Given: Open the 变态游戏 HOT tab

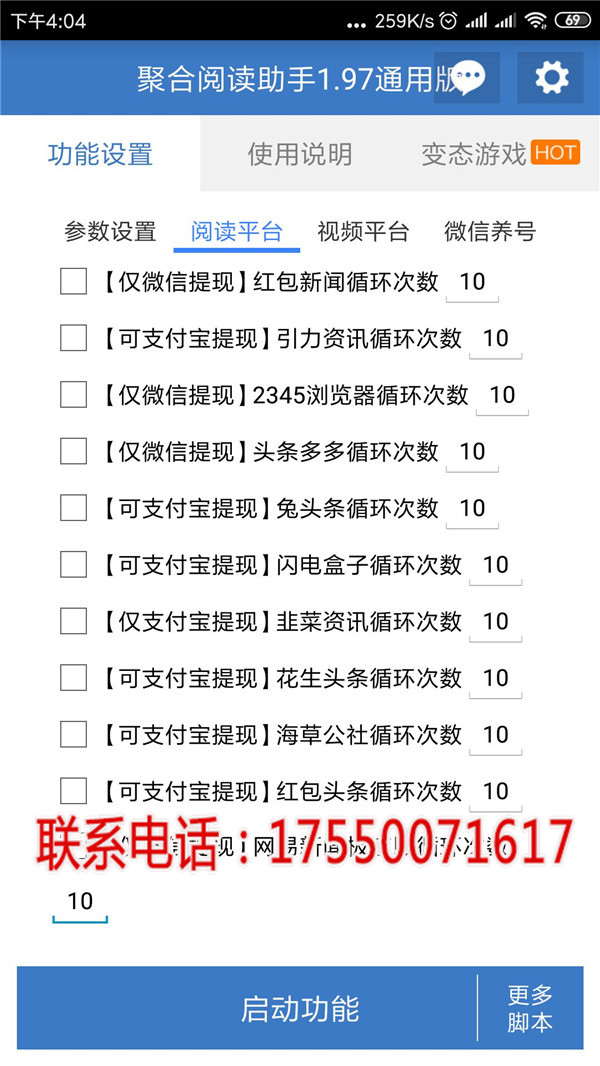Looking at the screenshot, I should [500, 154].
